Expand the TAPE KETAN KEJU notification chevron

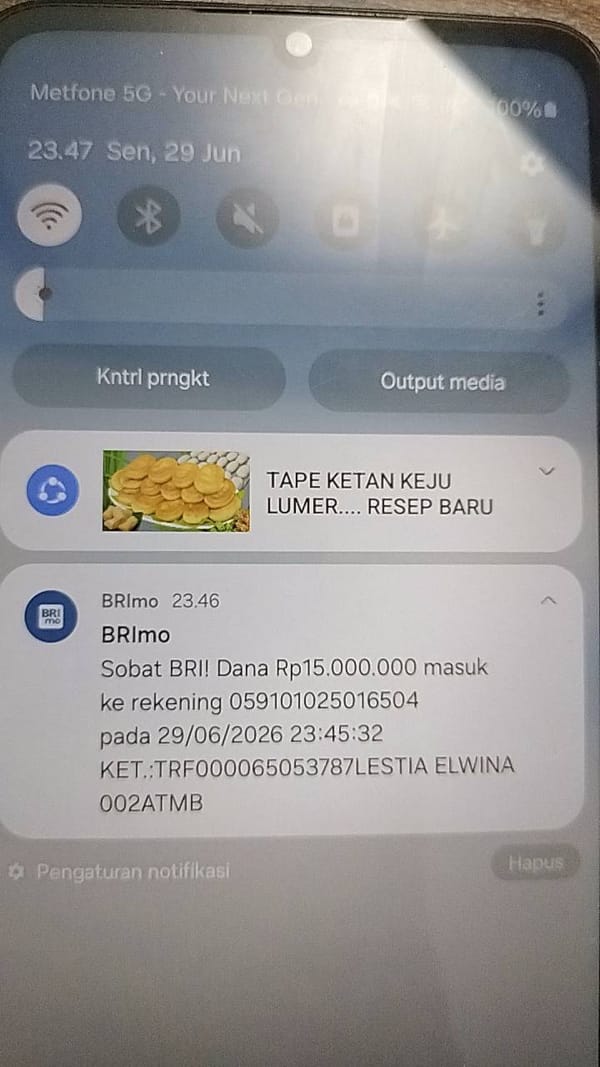coord(546,471)
